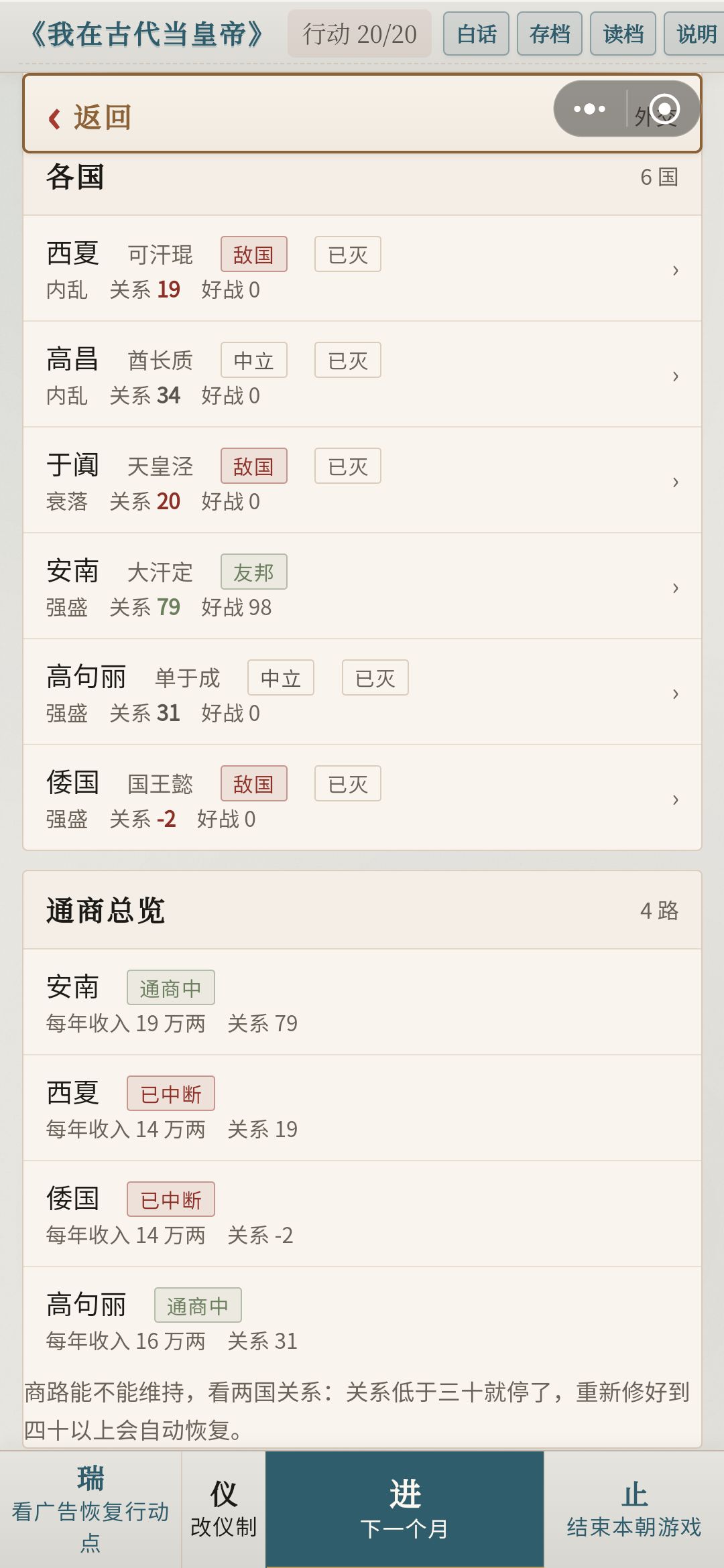This screenshot has width=724, height=1568.
Task: Load a save with 读档
Action: (623, 34)
